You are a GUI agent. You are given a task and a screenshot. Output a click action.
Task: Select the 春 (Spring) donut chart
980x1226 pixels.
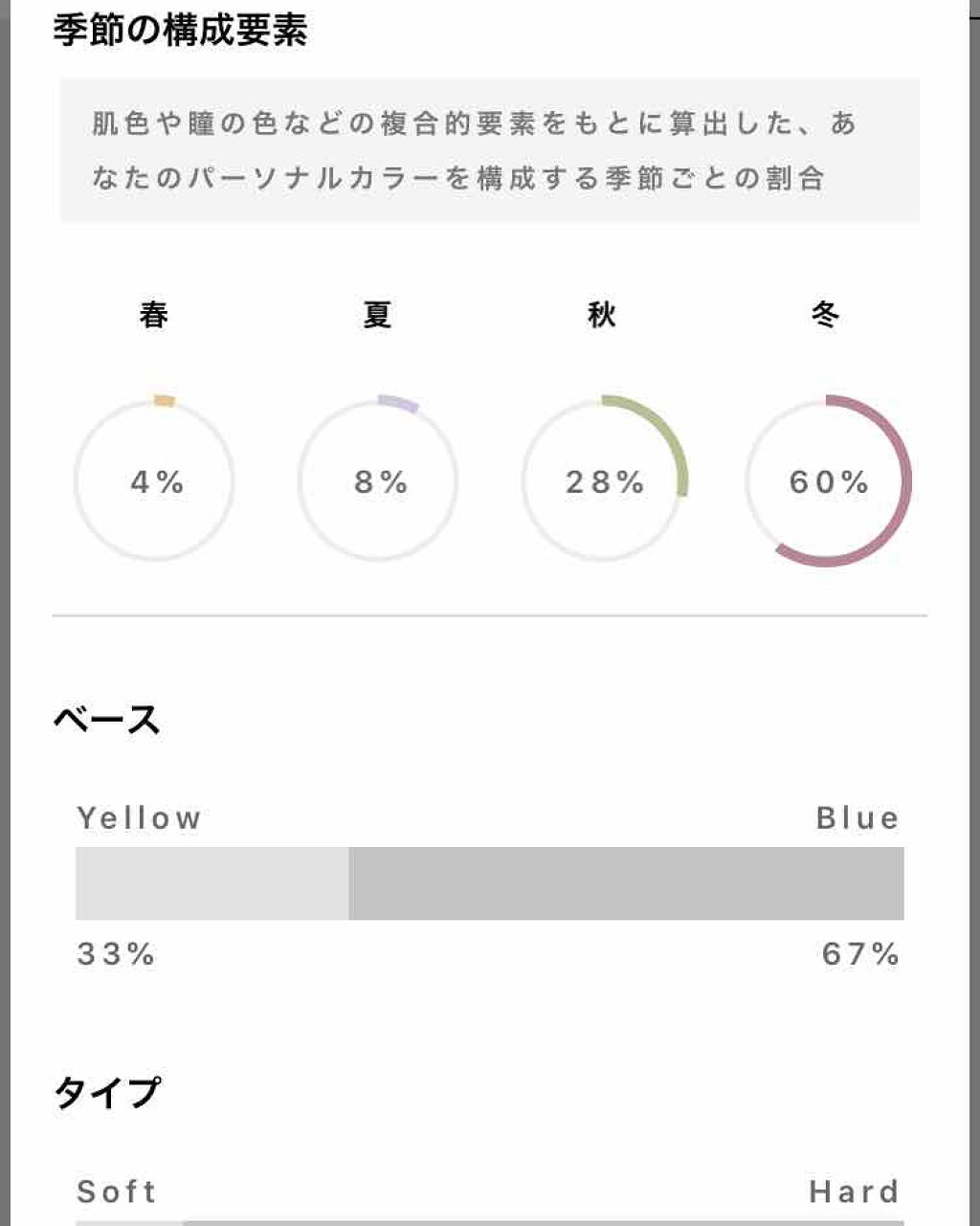pos(156,479)
